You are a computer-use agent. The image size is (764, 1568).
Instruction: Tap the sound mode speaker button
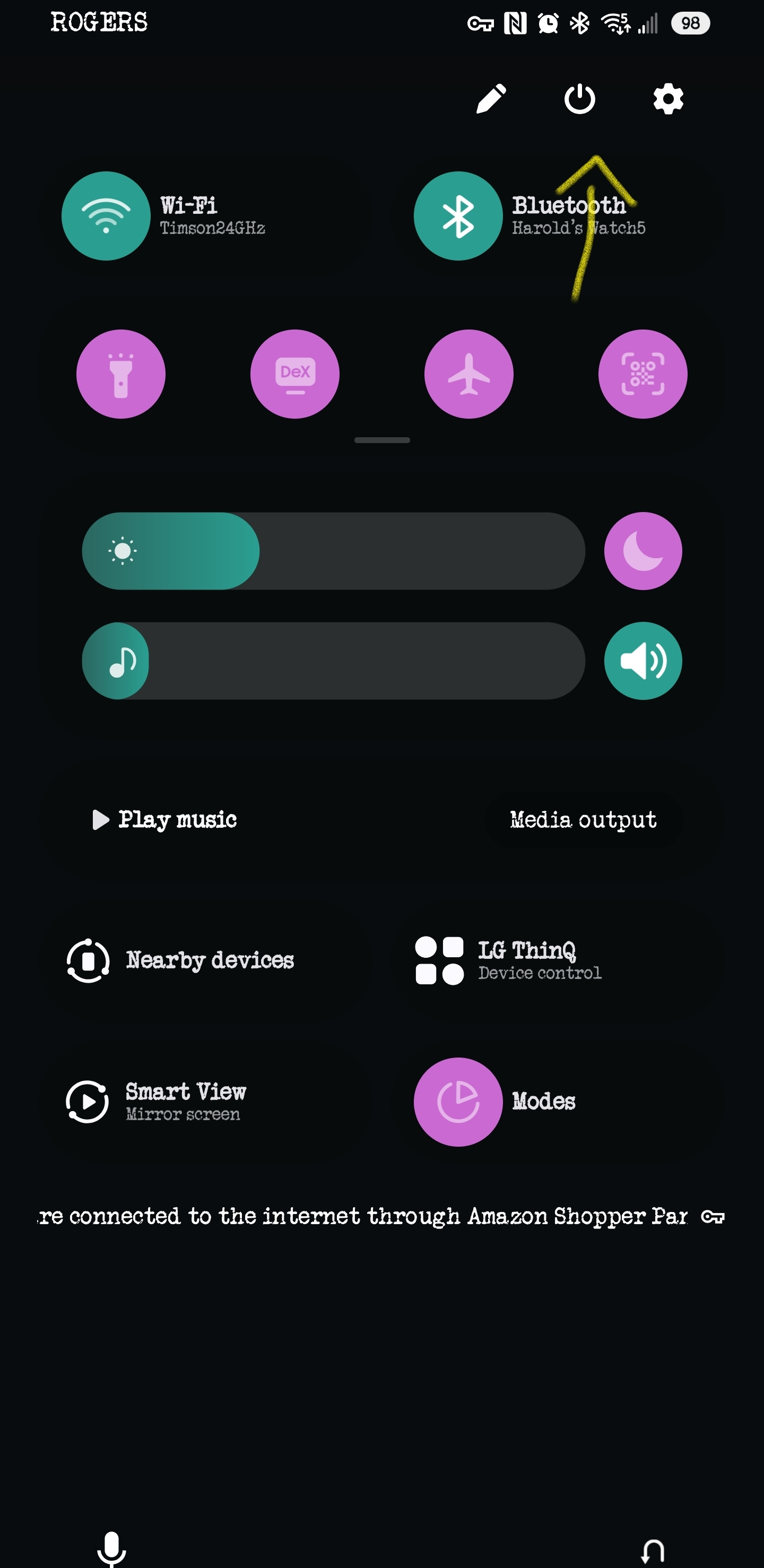pyautogui.click(x=643, y=661)
